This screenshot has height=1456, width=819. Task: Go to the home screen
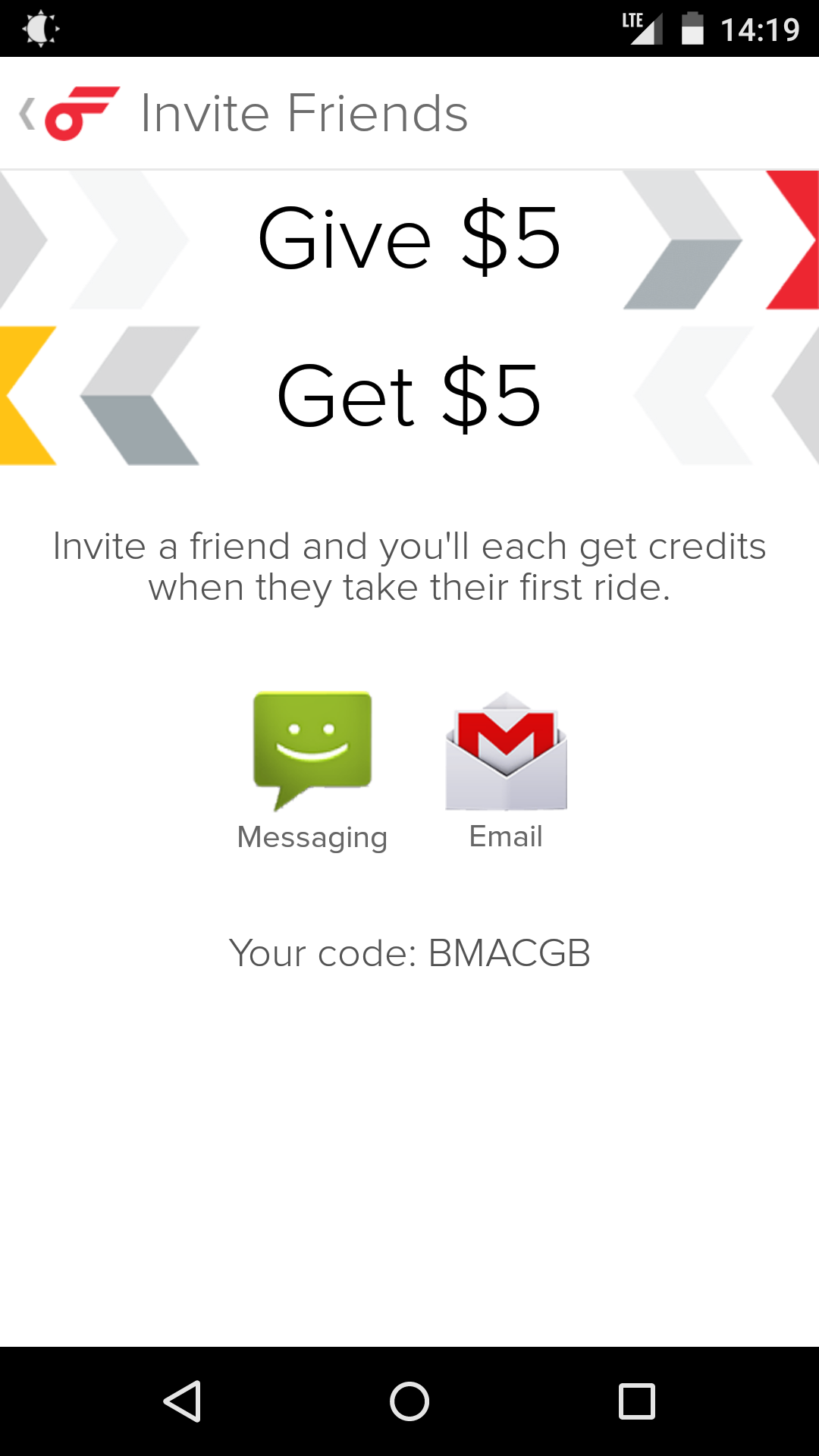[x=409, y=1401]
